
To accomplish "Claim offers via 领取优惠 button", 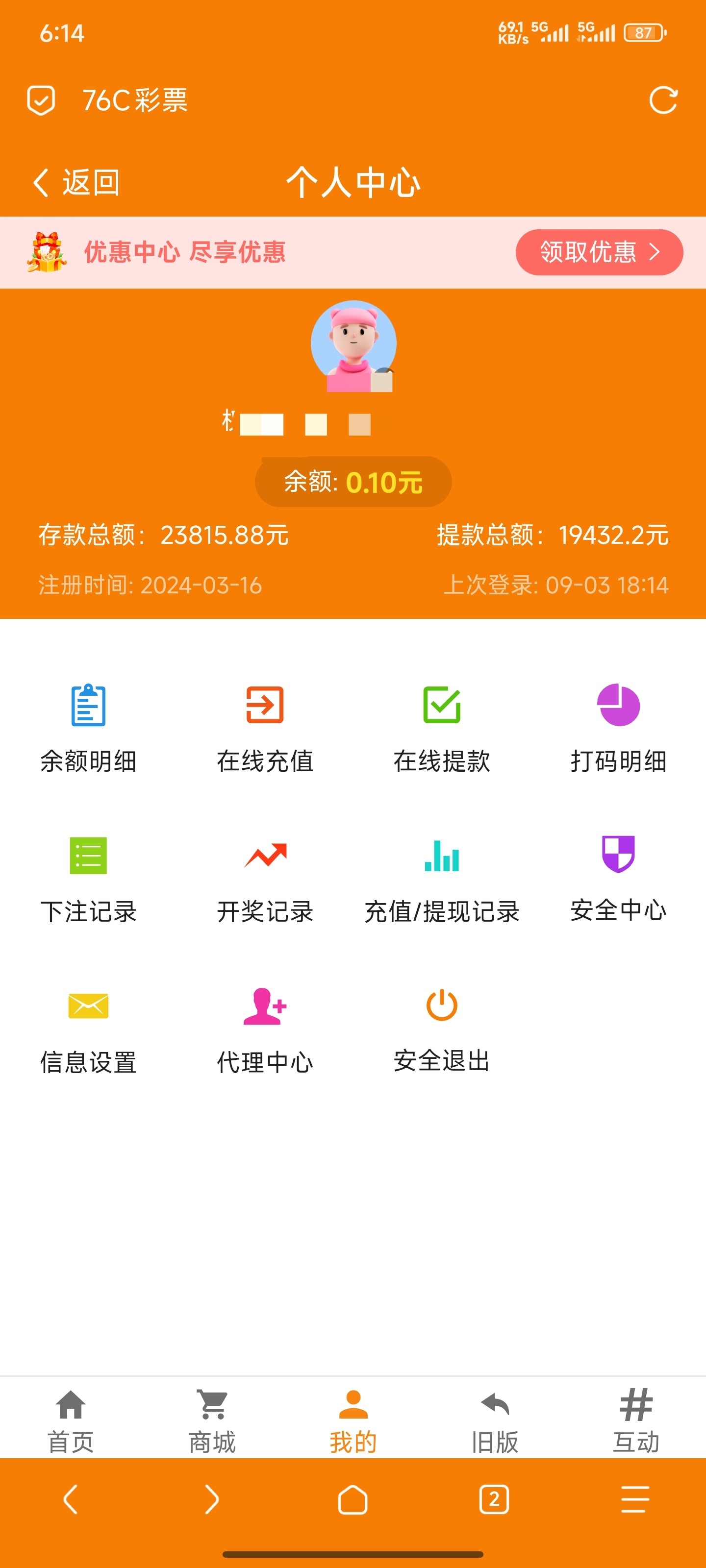I will point(599,252).
